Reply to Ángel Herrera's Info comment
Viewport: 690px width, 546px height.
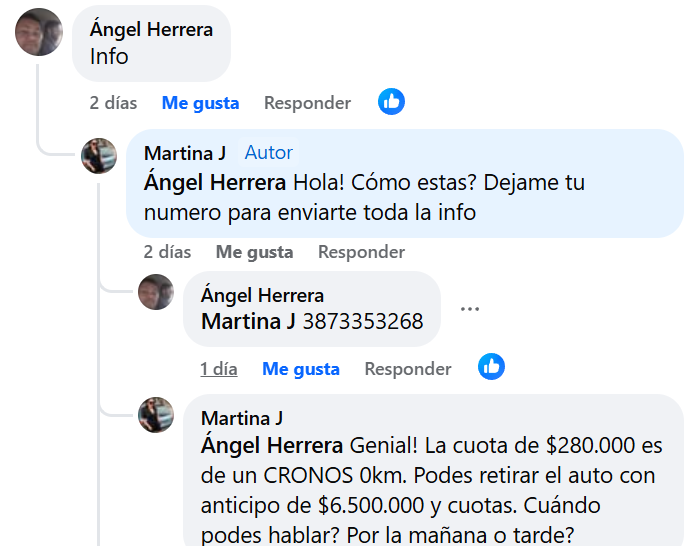[x=307, y=103]
